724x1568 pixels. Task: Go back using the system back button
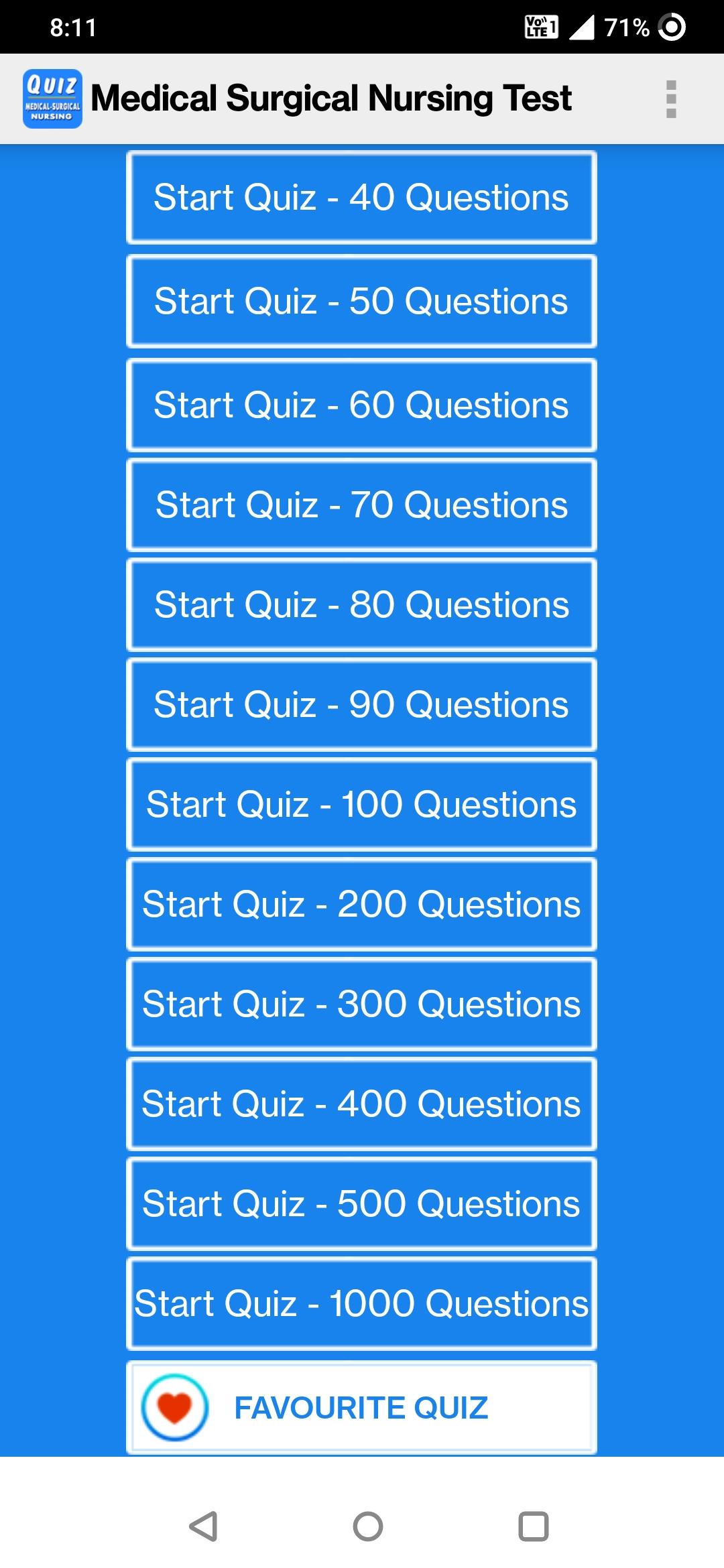point(203,1526)
